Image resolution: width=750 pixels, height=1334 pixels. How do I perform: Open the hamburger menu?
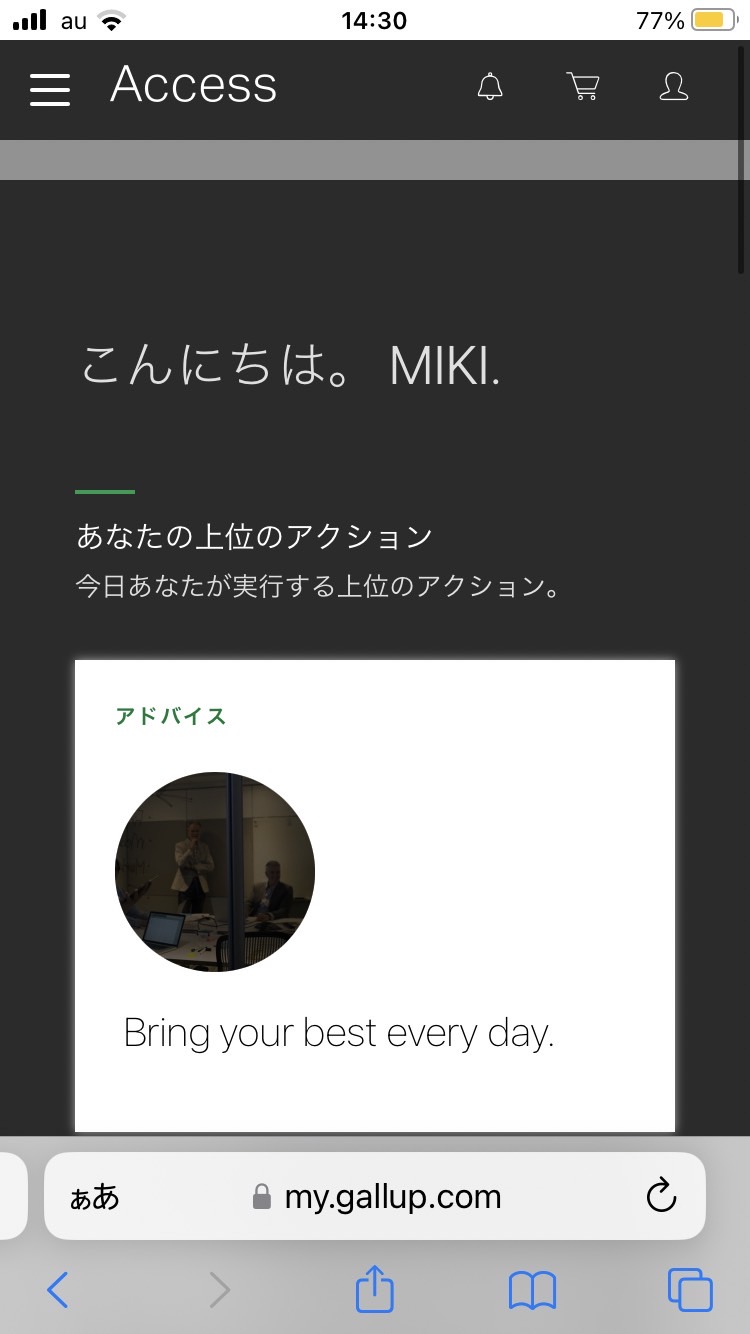(50, 89)
